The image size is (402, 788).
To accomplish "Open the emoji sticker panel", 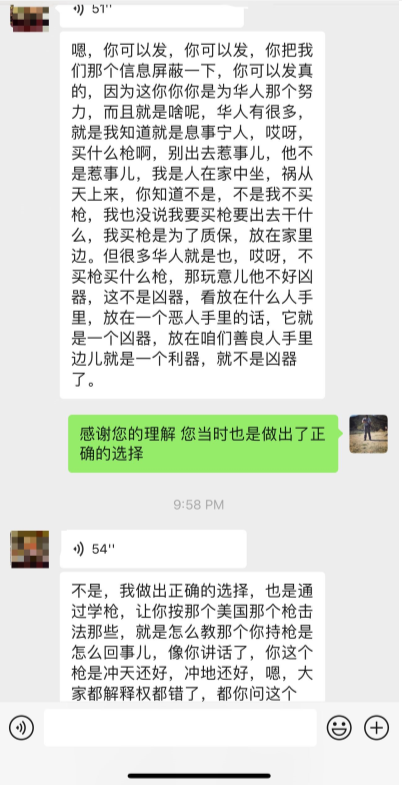I will (339, 727).
